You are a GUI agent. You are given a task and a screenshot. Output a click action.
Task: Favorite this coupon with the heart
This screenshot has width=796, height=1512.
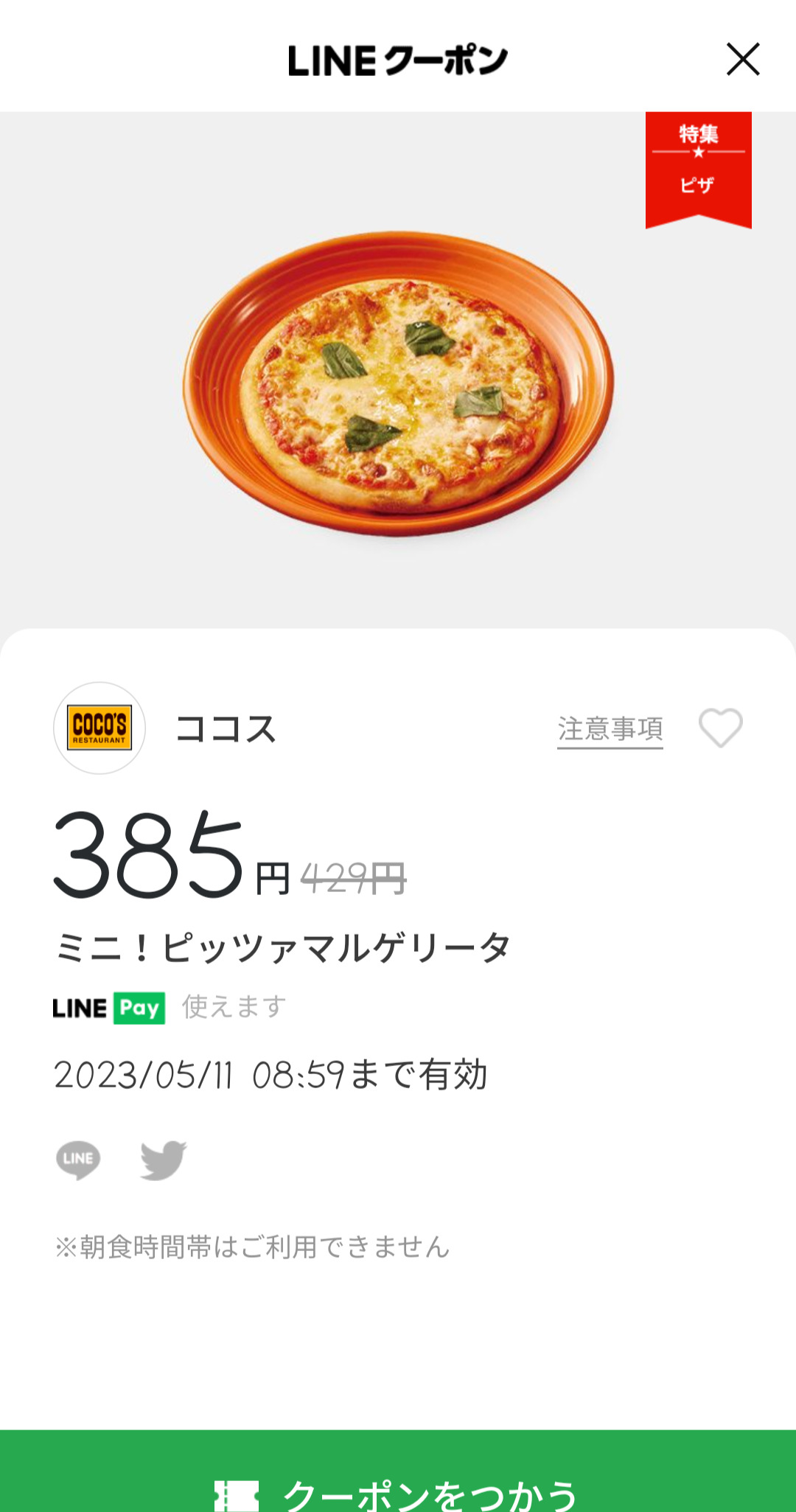pyautogui.click(x=720, y=728)
